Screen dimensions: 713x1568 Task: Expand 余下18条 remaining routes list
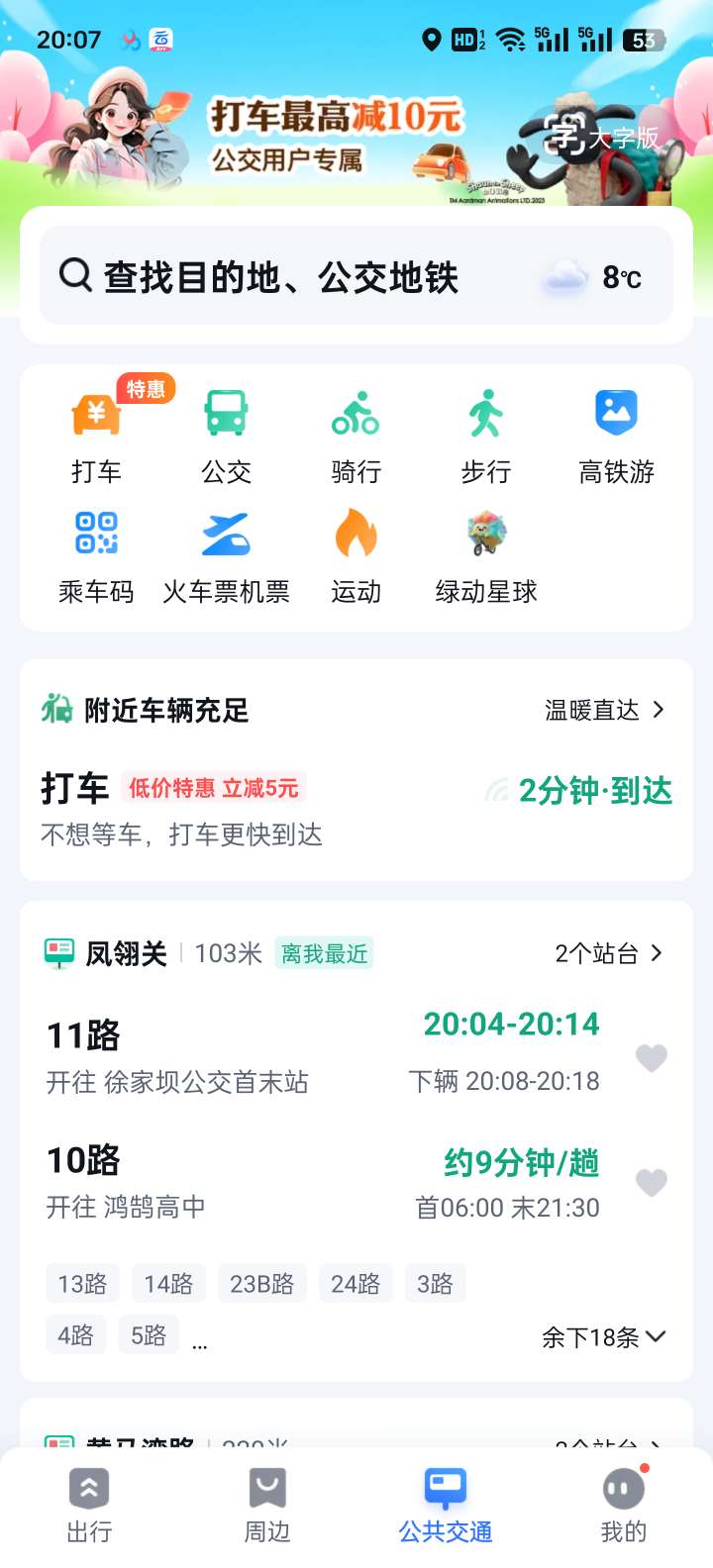(604, 1335)
